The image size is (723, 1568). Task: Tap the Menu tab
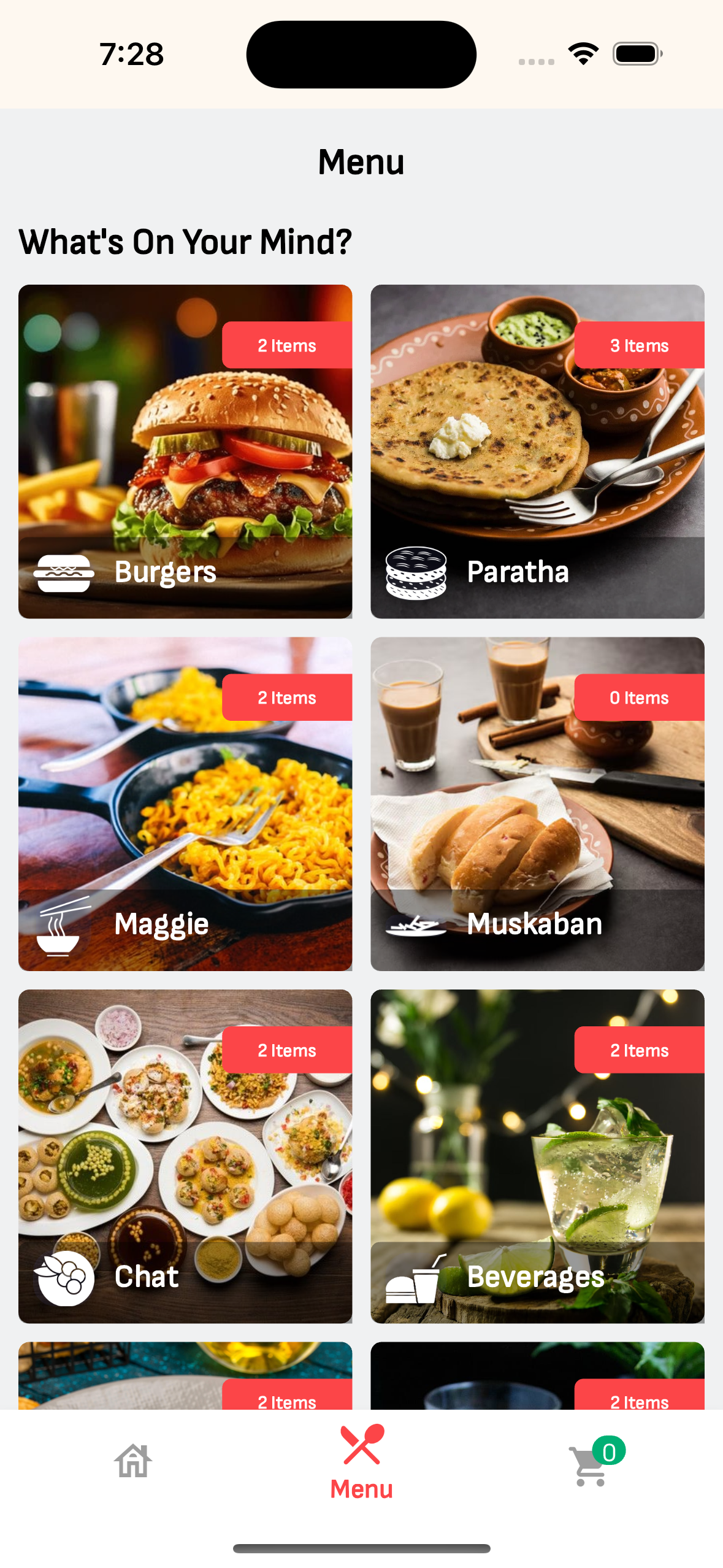click(x=362, y=1462)
